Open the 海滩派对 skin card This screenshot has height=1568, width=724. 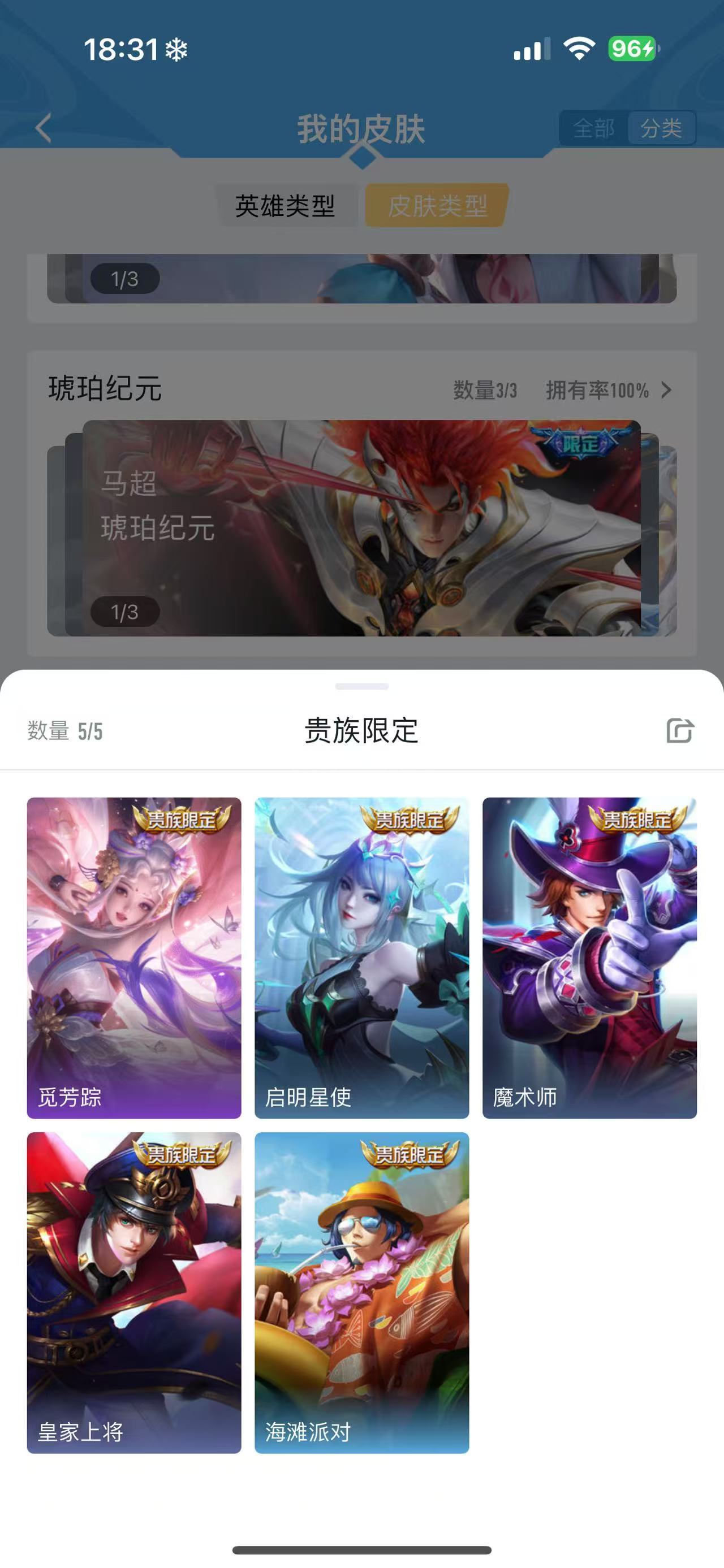click(x=361, y=1292)
